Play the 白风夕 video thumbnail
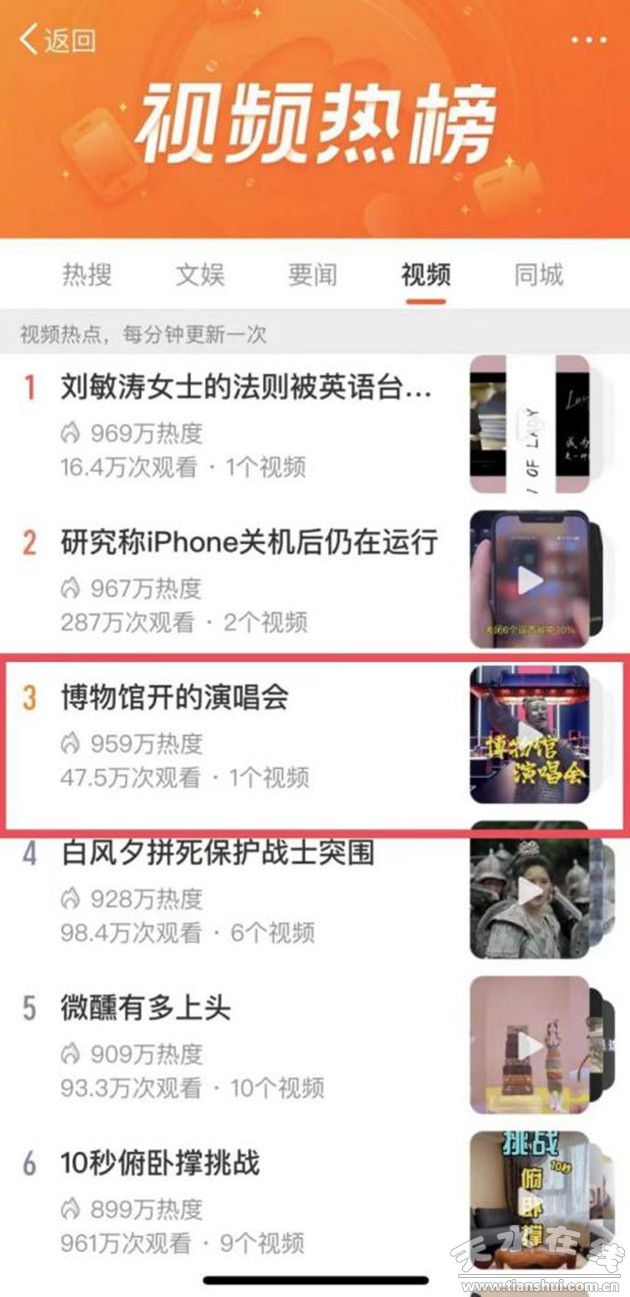This screenshot has height=1297, width=630. (x=529, y=890)
